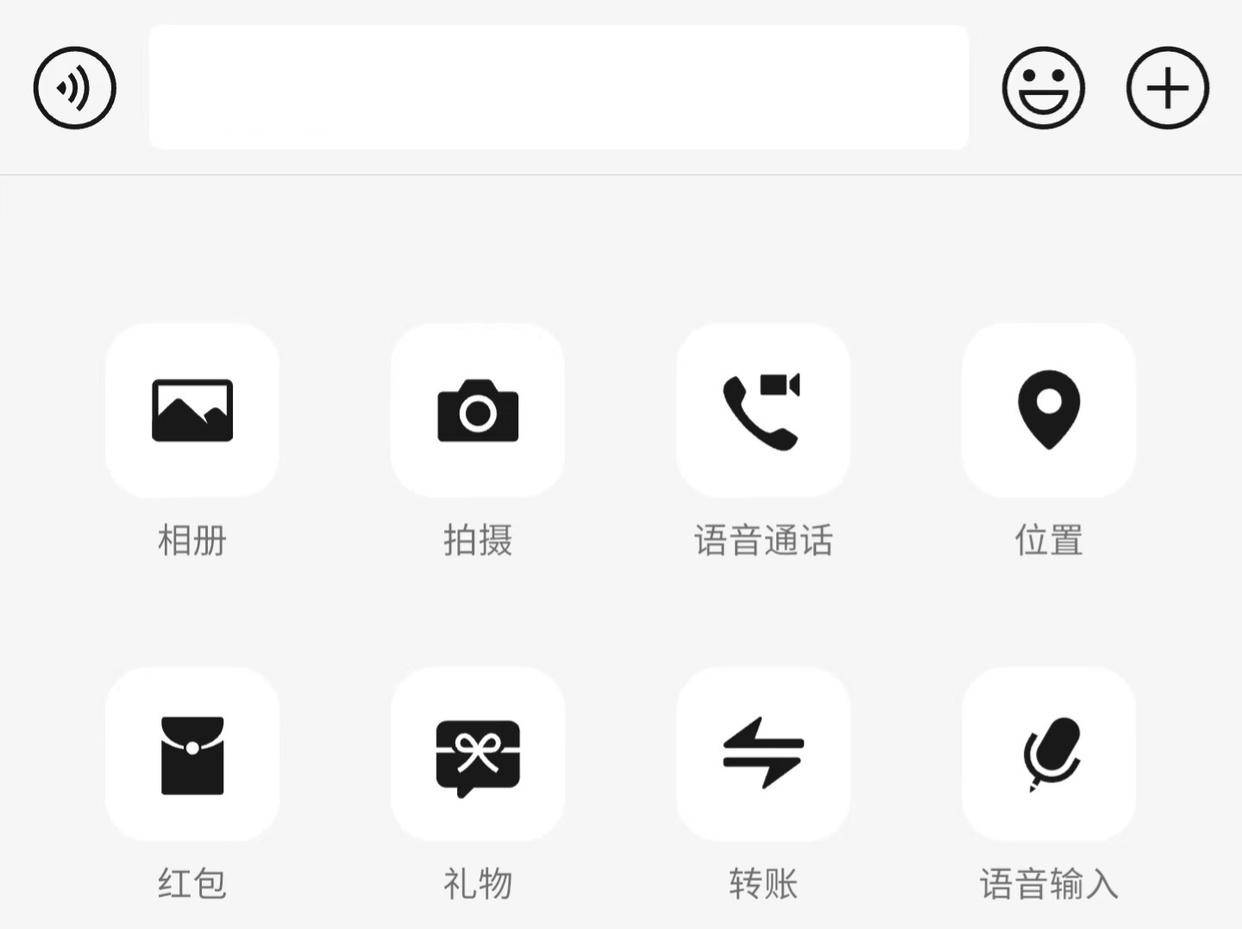Open 相册 to pick photos
The height and width of the screenshot is (929, 1242).
192,410
